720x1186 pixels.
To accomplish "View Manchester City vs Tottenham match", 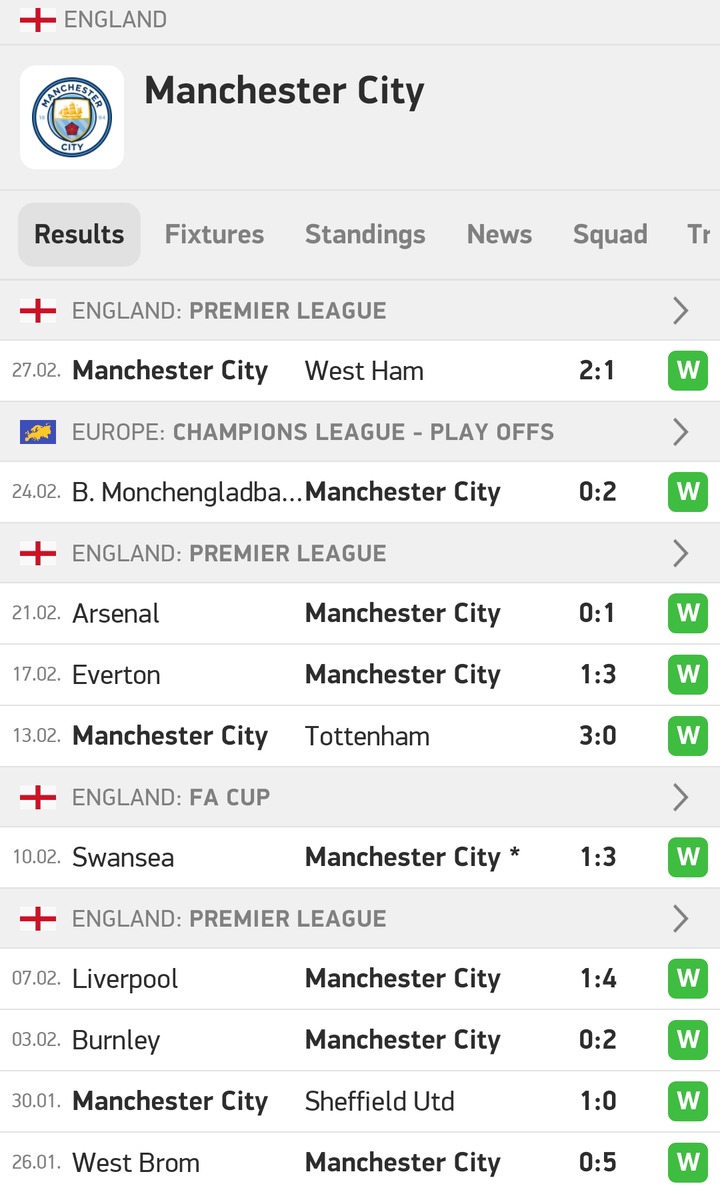I will 360,736.
